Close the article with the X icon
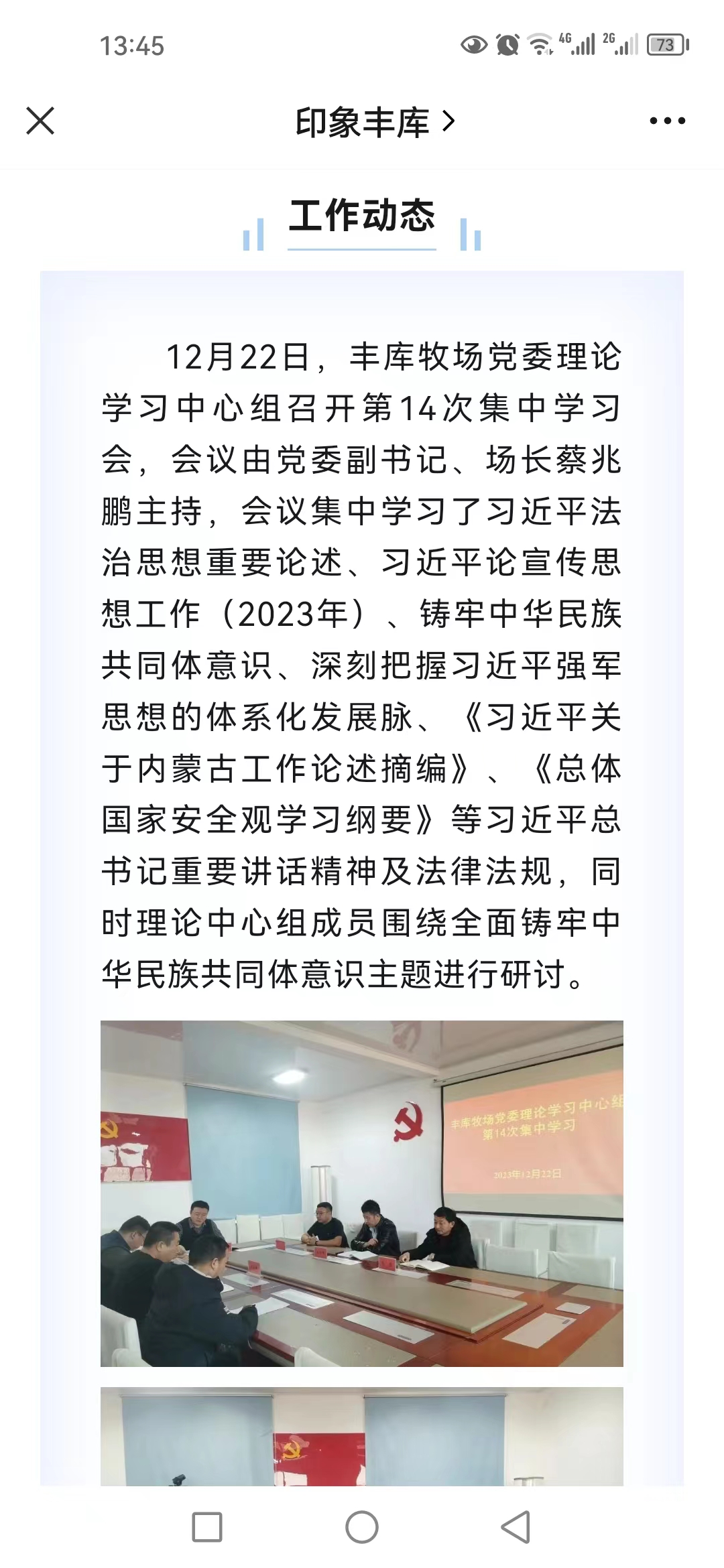The image size is (724, 1568). (x=40, y=121)
